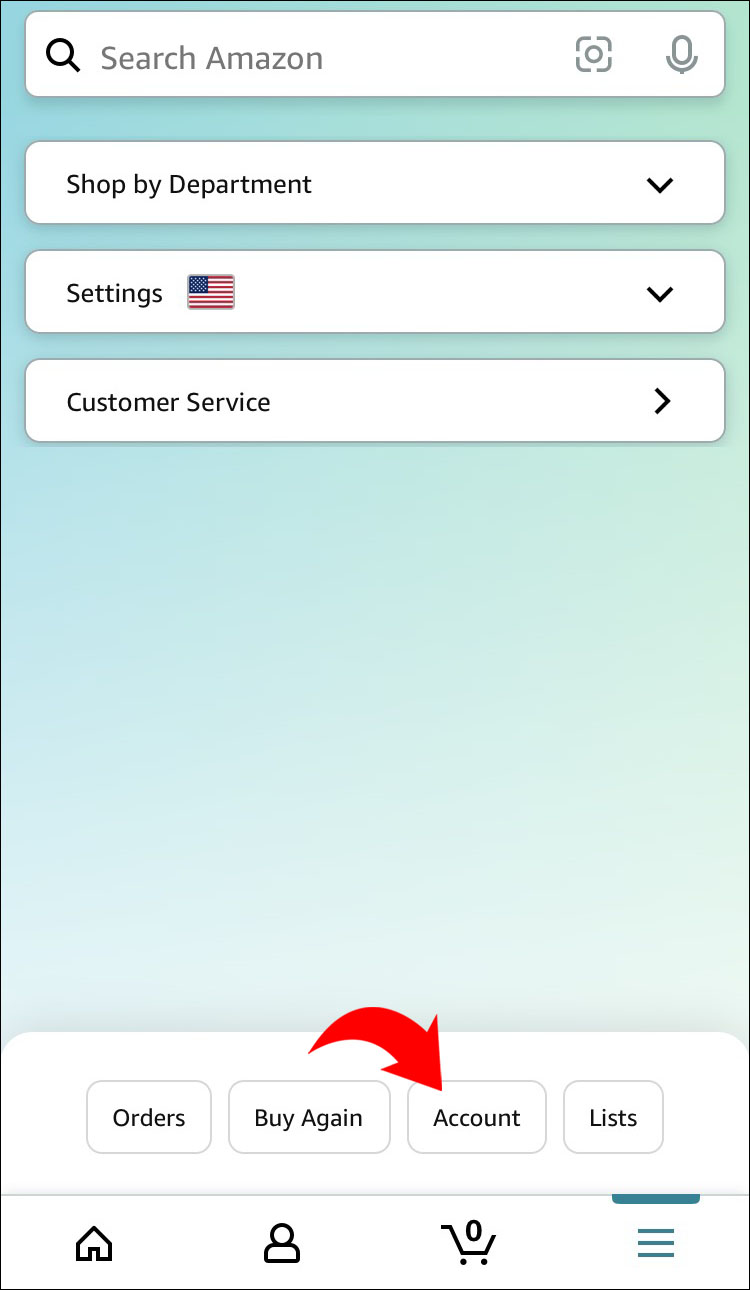750x1290 pixels.
Task: Open the Orders button
Action: pos(149,1117)
